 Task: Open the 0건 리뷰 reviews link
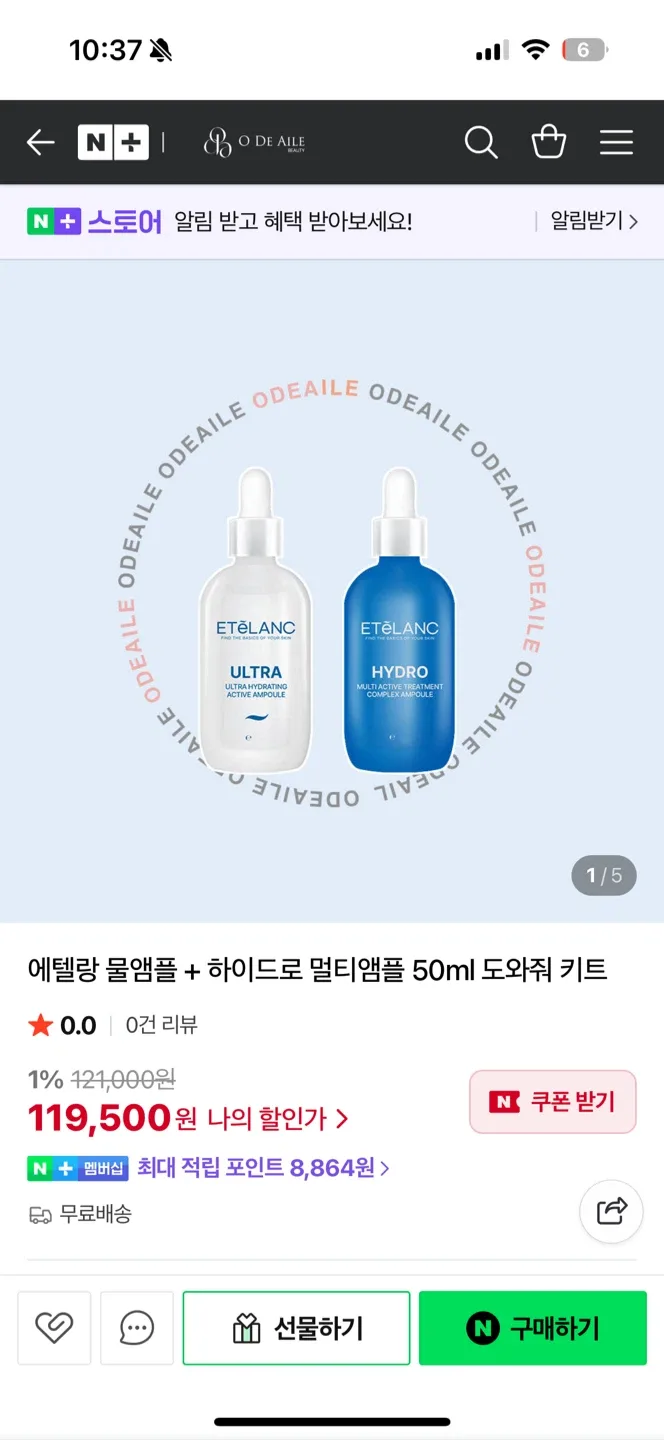(x=161, y=1025)
